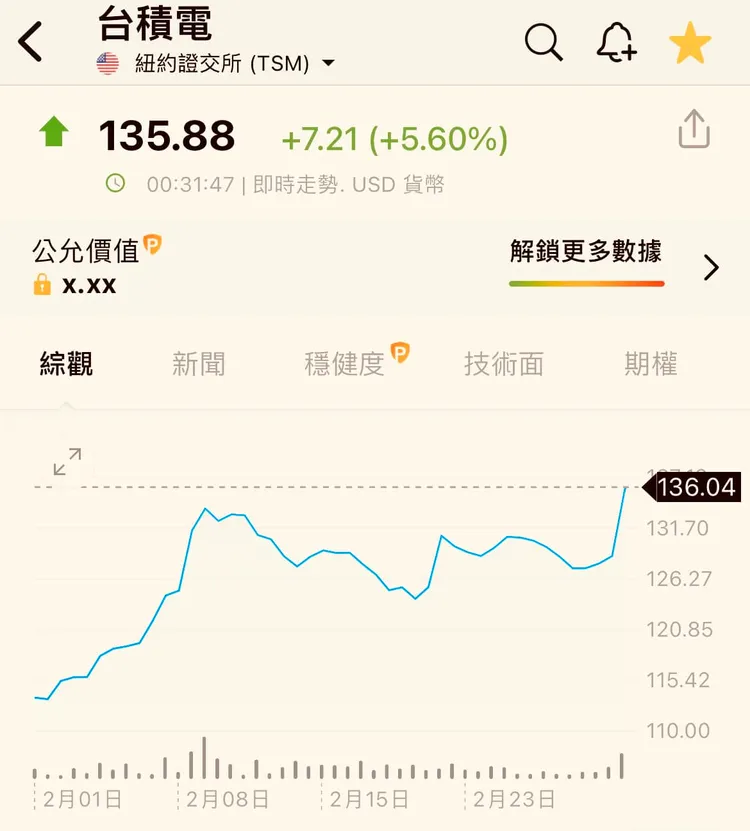
Task: Tap the expand icon to enlarge the chart
Action: tap(66, 462)
